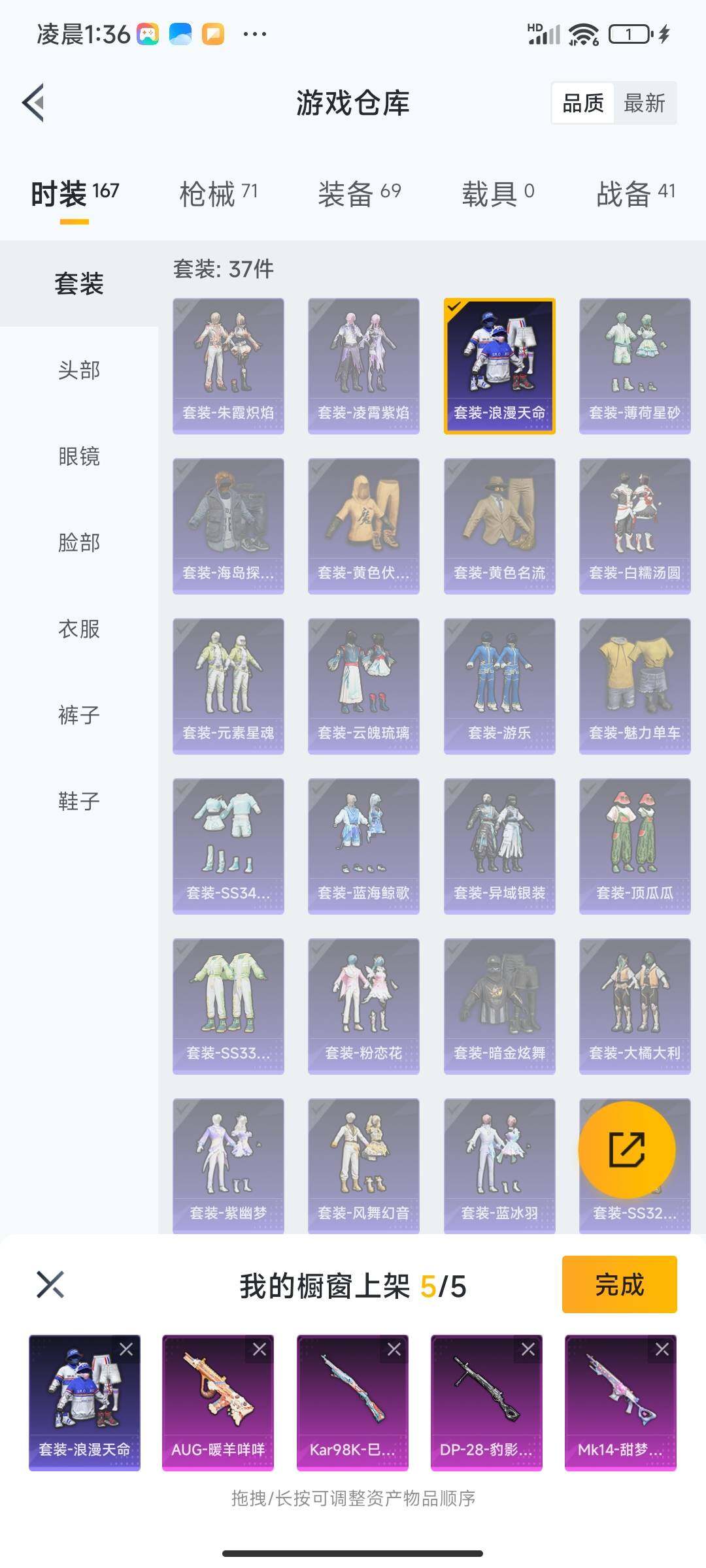Sort items by 最新
Screen dimensions: 706x1568
coord(644,103)
